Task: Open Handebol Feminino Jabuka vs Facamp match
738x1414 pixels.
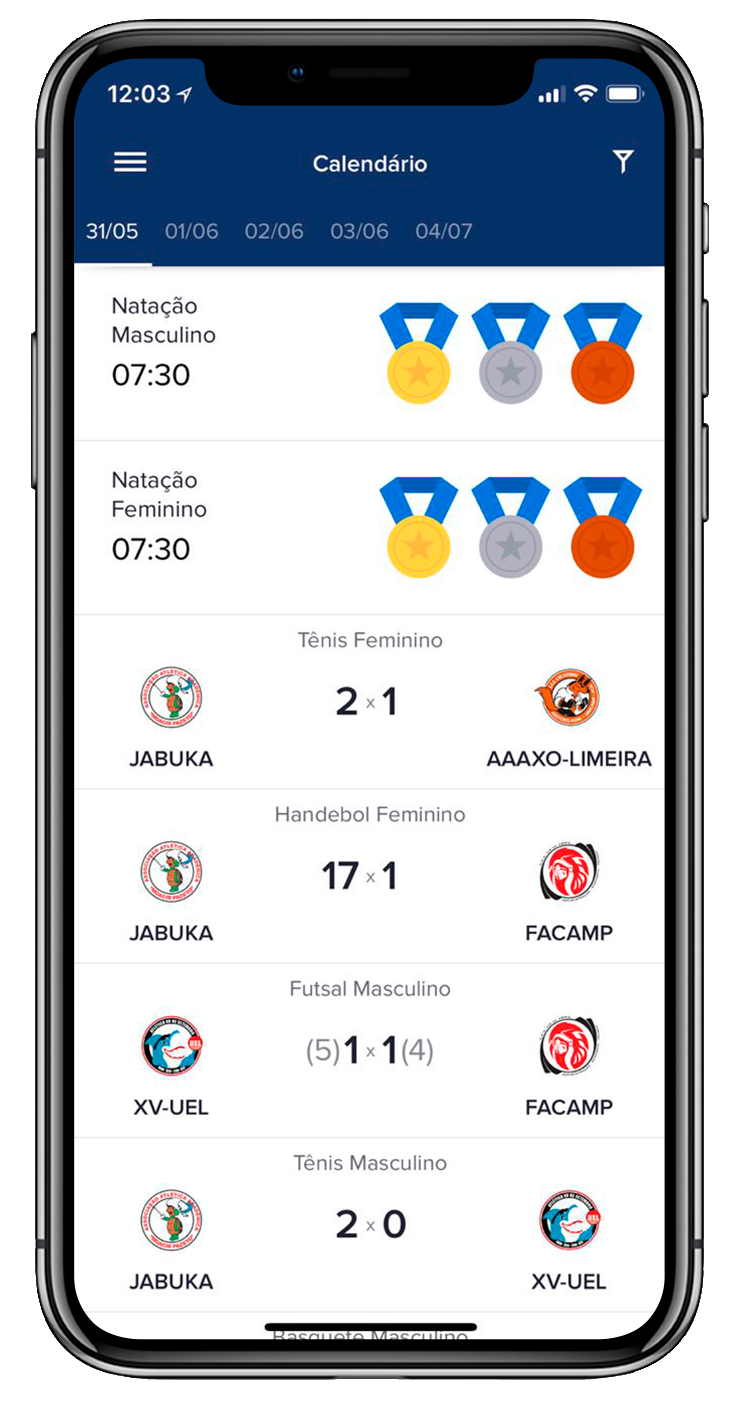Action: tap(369, 877)
